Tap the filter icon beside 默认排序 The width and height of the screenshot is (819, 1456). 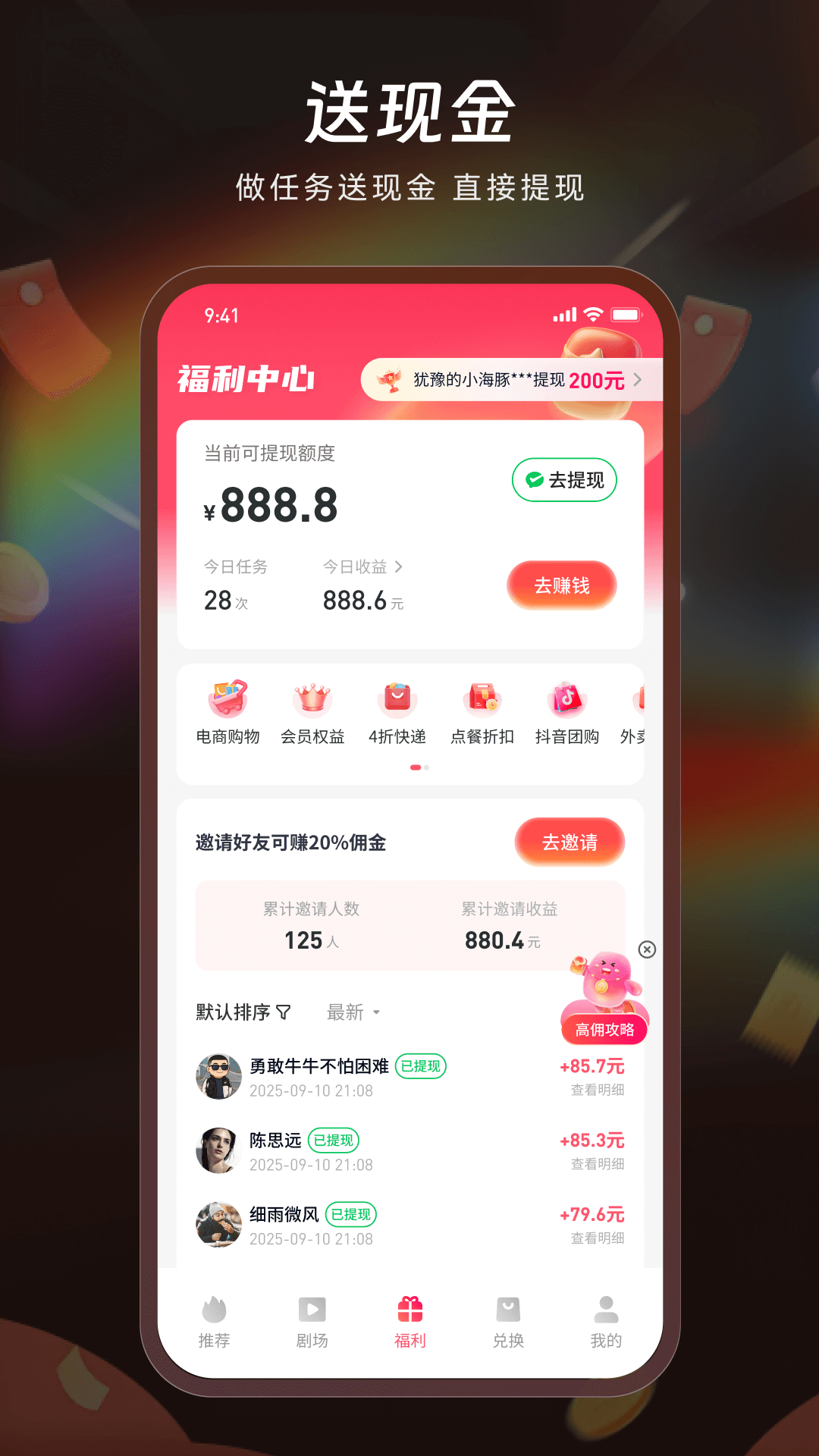(284, 1012)
